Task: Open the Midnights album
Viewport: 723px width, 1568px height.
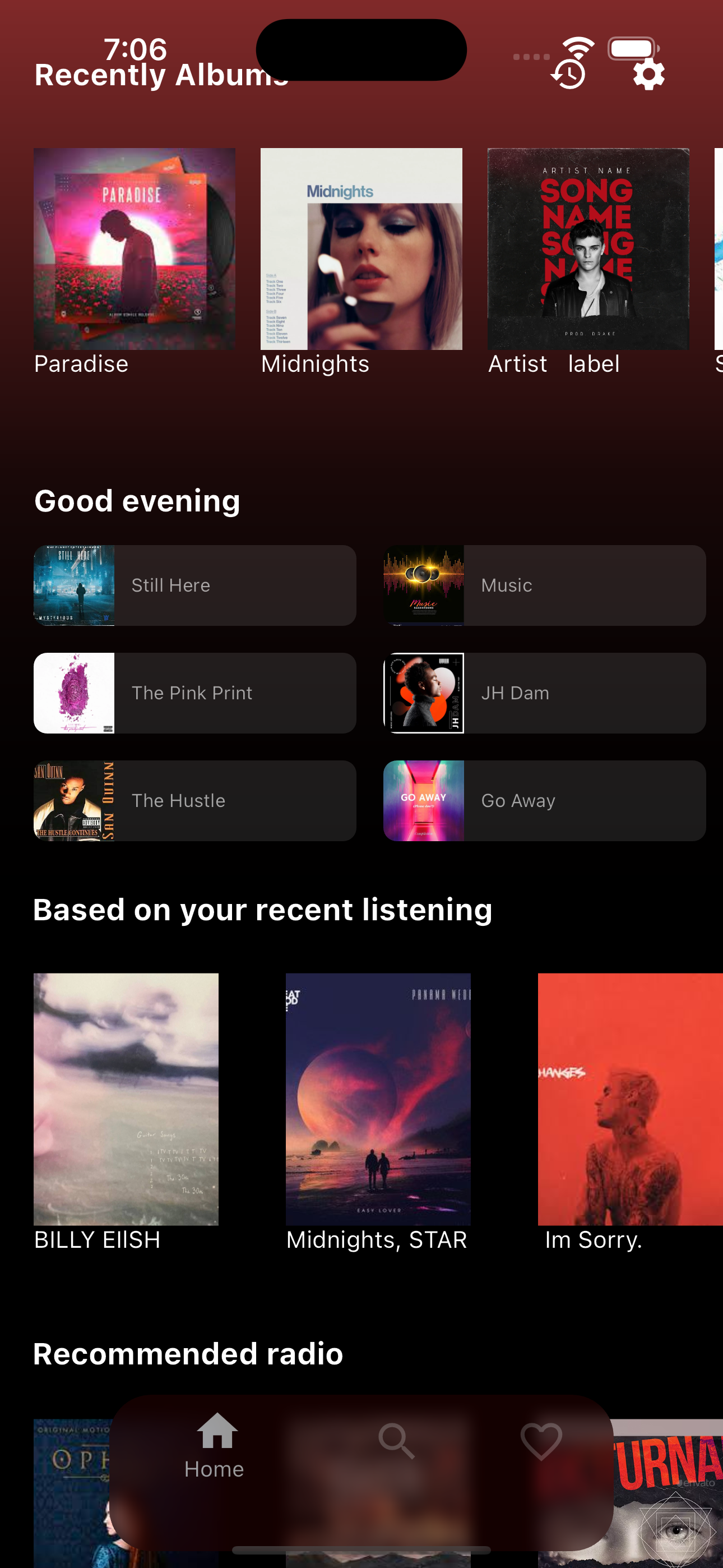Action: [361, 249]
